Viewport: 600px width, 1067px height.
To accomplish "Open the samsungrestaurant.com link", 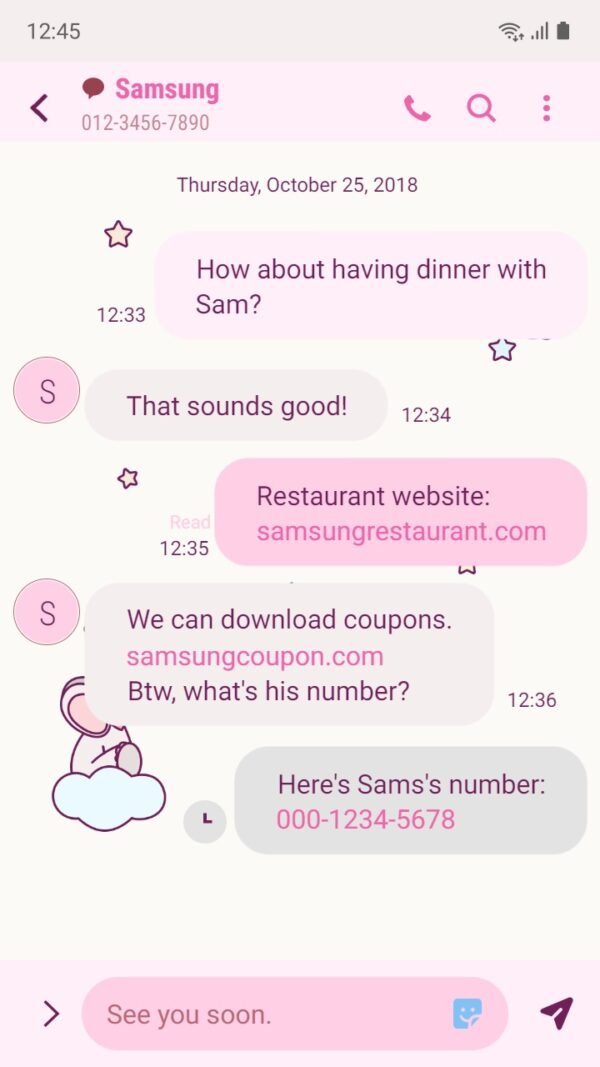I will coord(401,531).
